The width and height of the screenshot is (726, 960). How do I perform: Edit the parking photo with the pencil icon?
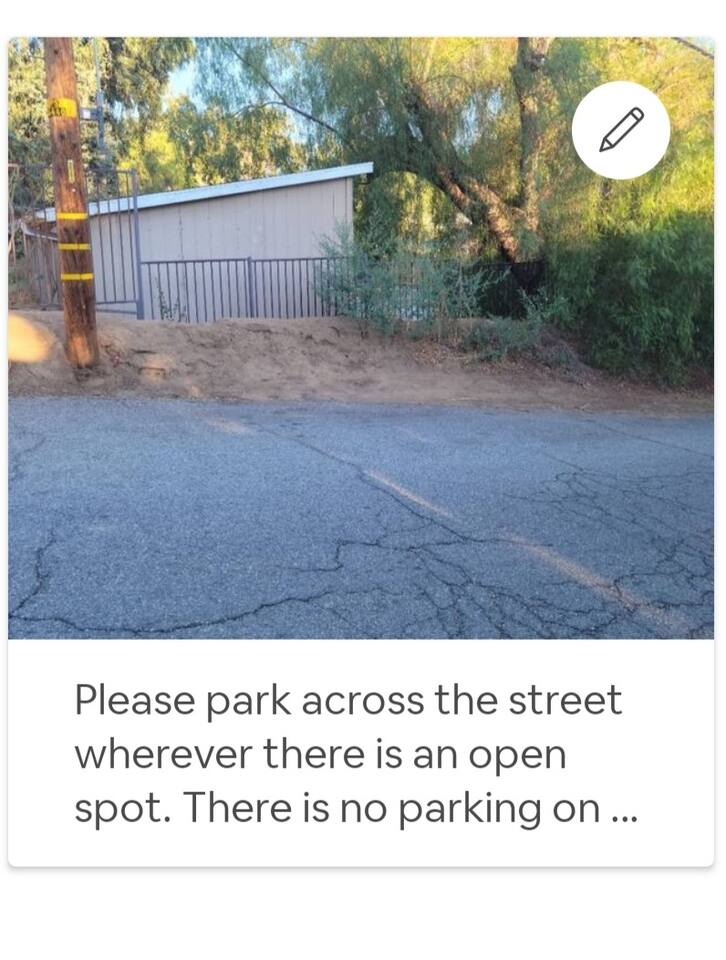pyautogui.click(x=620, y=130)
